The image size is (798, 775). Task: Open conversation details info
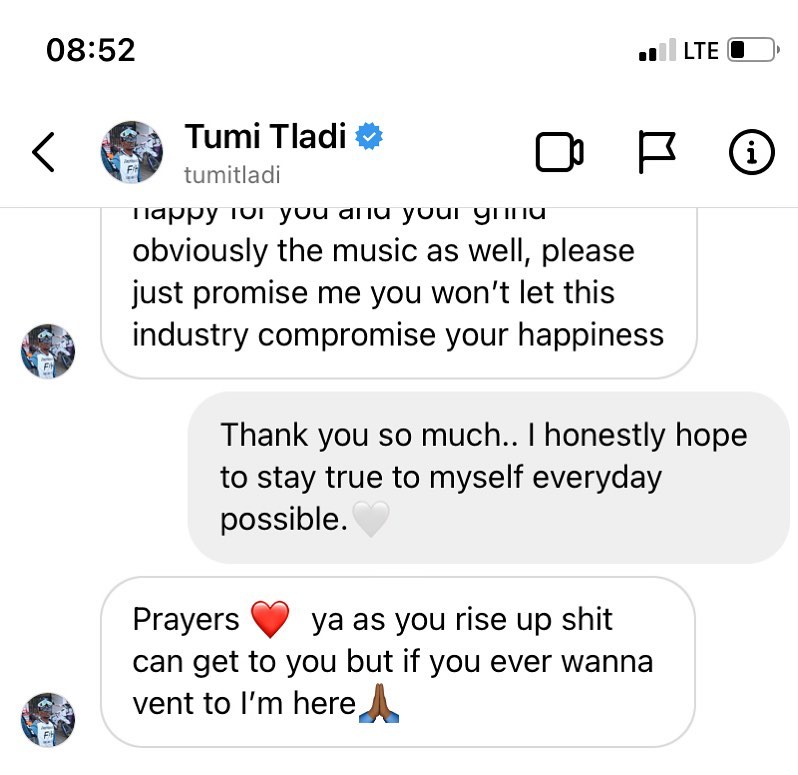(x=750, y=152)
